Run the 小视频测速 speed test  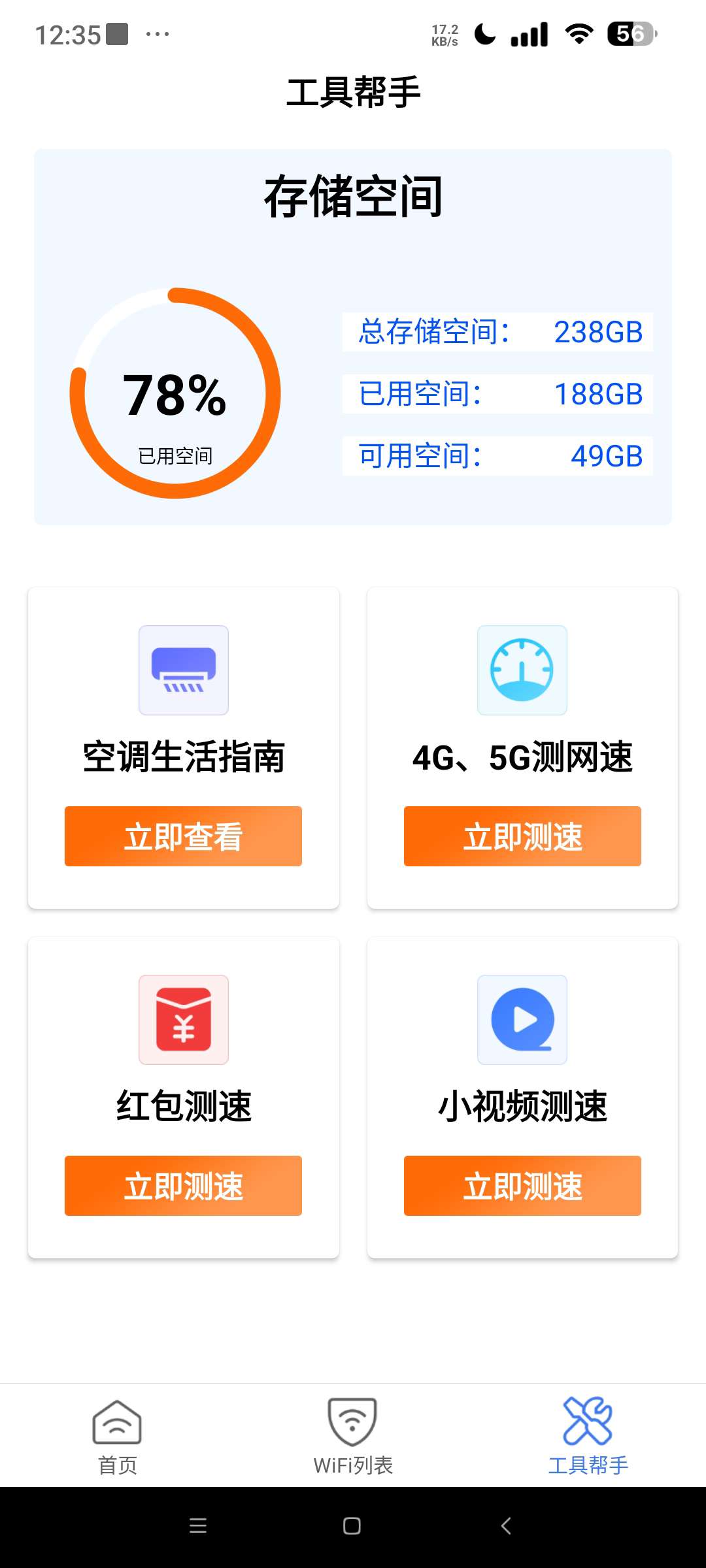[522, 1186]
